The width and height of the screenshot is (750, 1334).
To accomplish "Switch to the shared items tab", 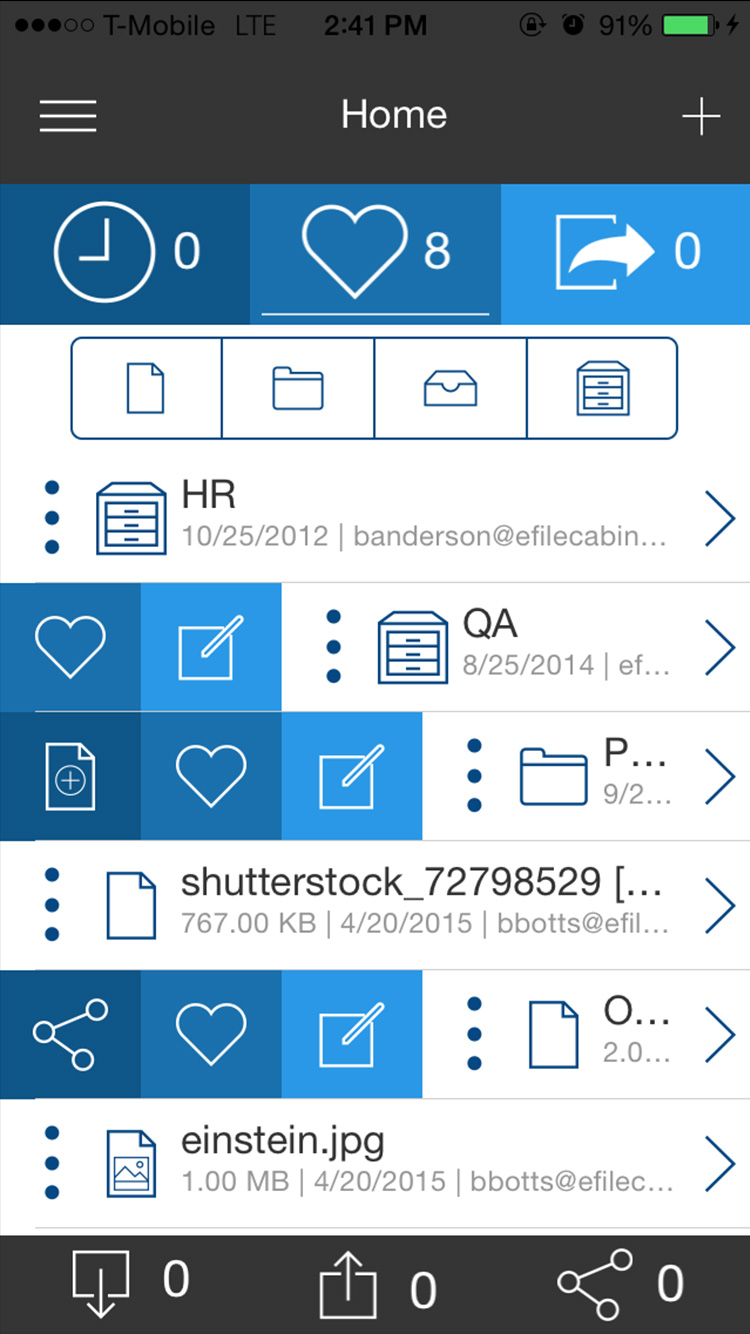I will pos(626,251).
